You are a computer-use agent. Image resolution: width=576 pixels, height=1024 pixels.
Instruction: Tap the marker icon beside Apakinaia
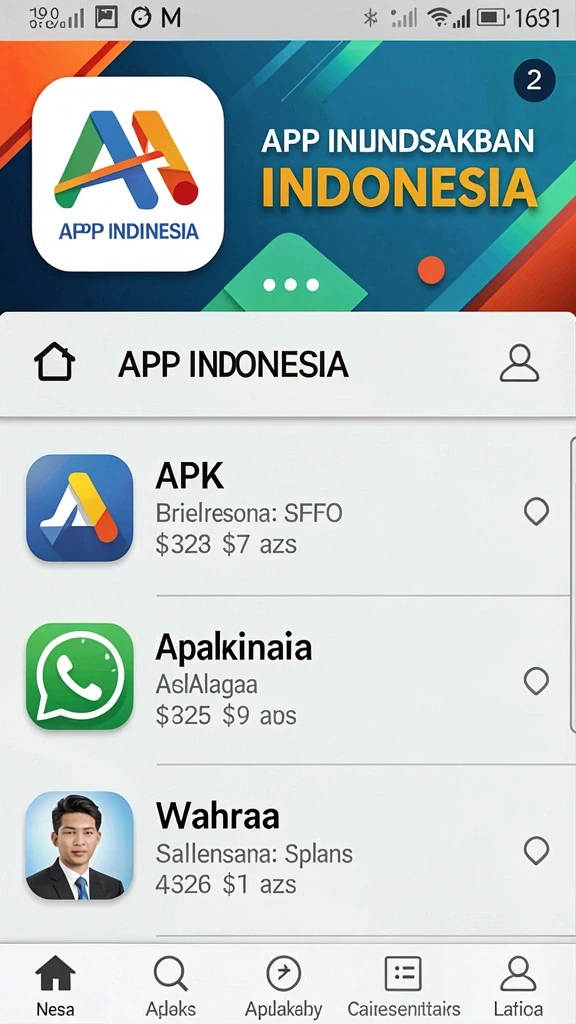(x=536, y=681)
